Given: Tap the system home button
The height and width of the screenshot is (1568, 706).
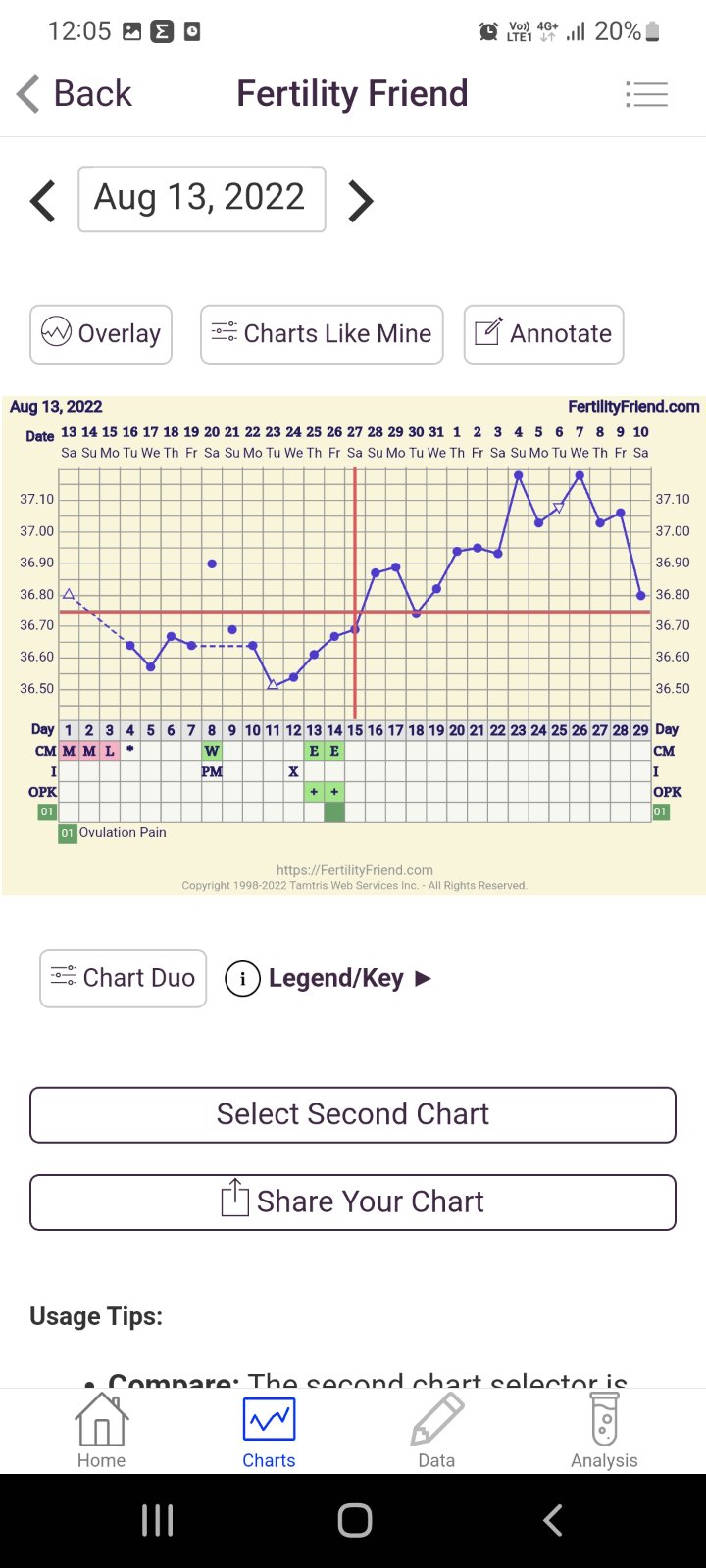Looking at the screenshot, I should (x=354, y=1520).
